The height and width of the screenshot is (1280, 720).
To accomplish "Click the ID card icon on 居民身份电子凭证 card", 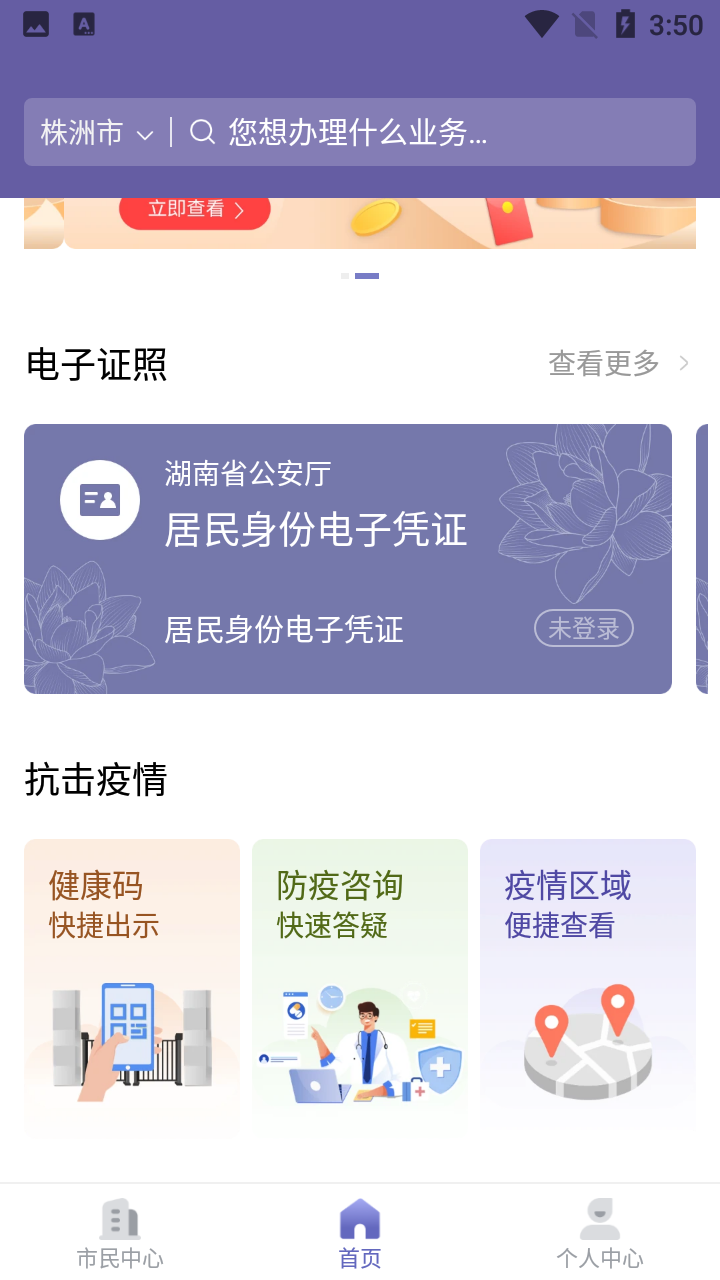I will (99, 498).
